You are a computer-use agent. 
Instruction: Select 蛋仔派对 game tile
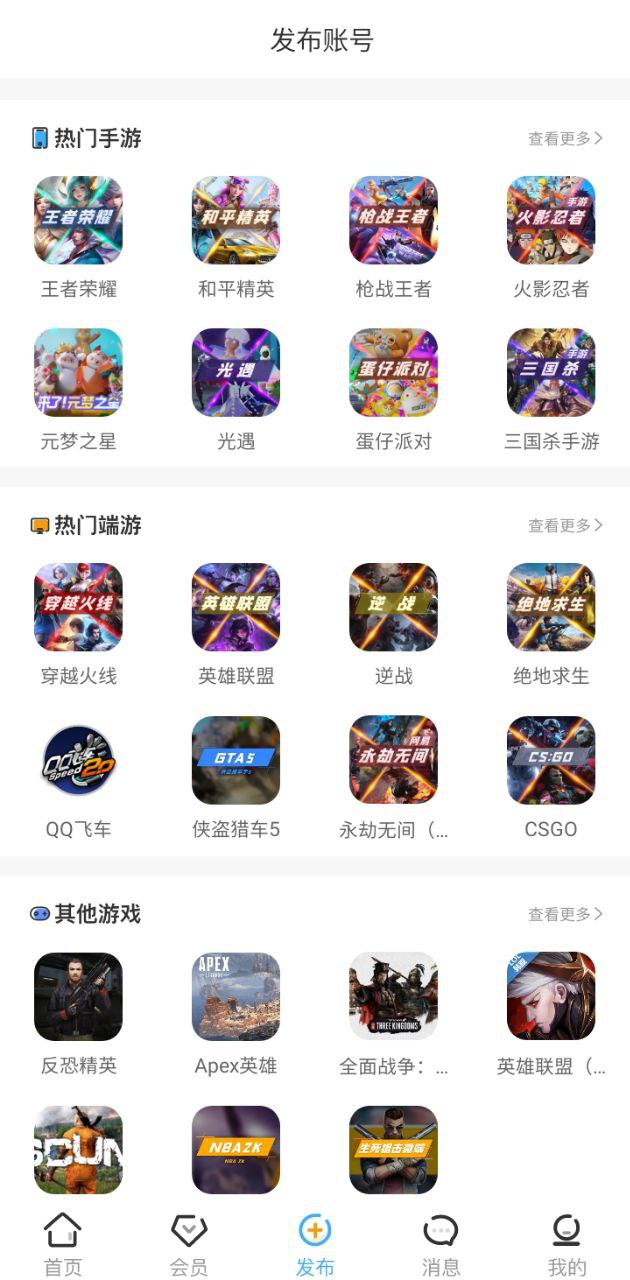393,373
